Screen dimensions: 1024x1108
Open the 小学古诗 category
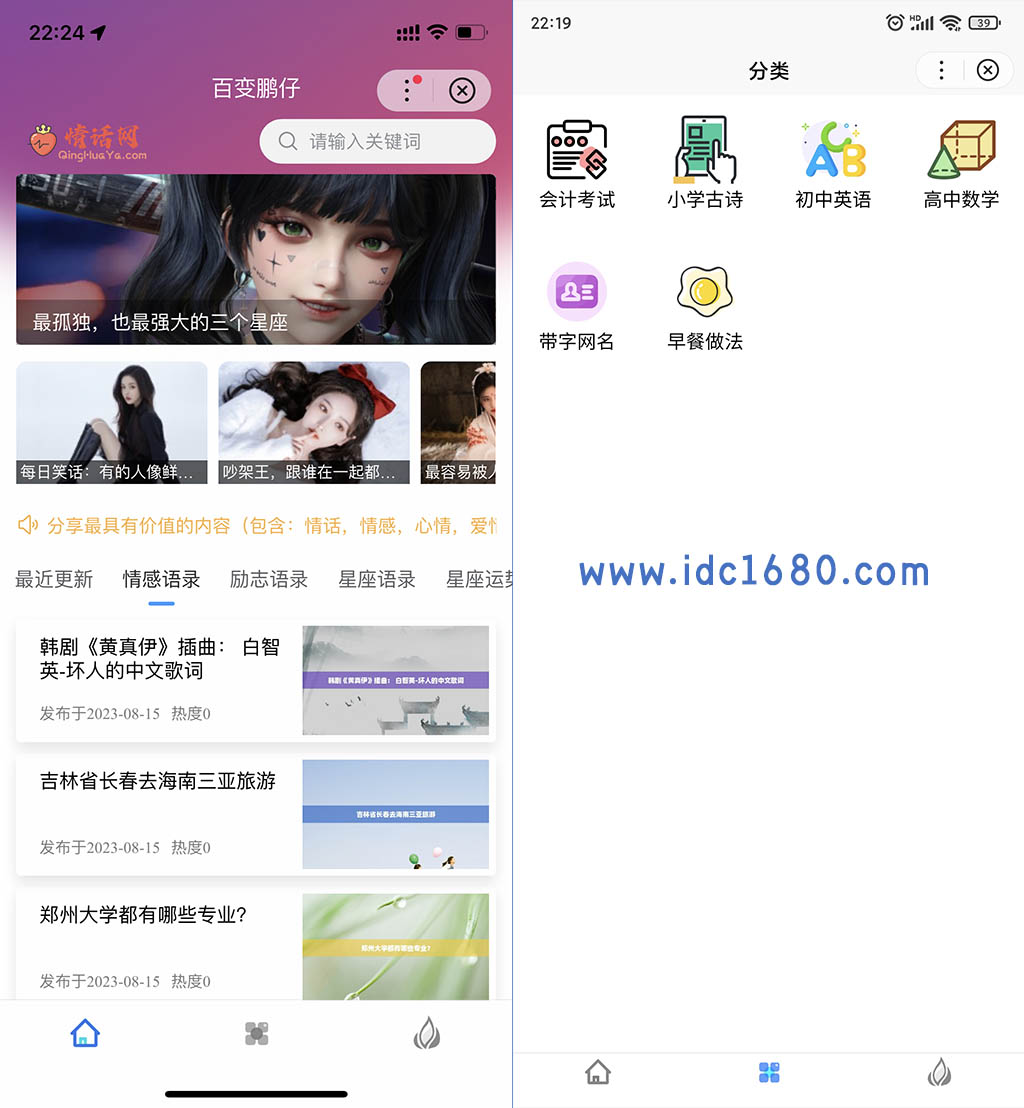pyautogui.click(x=705, y=165)
